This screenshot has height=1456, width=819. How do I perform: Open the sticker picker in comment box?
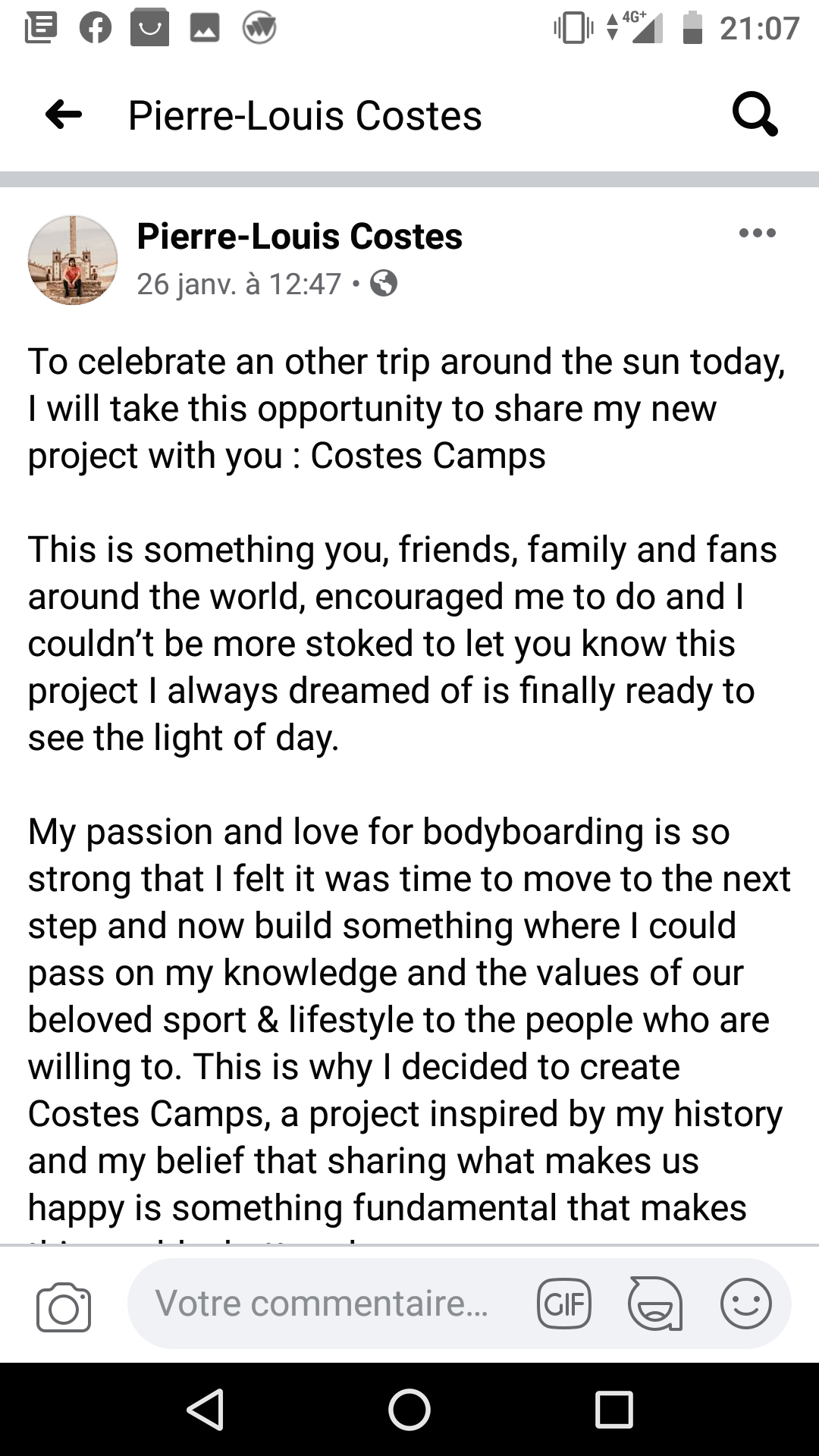(655, 1304)
